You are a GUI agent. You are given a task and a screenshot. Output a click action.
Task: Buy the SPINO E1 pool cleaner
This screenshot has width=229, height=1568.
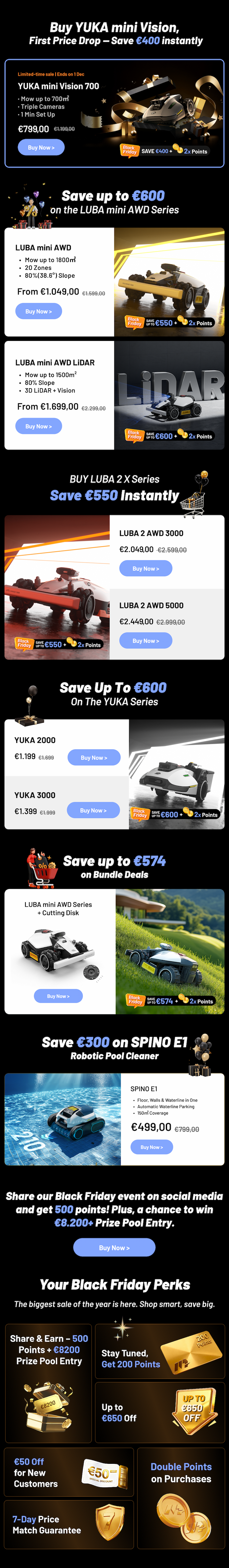[151, 1147]
